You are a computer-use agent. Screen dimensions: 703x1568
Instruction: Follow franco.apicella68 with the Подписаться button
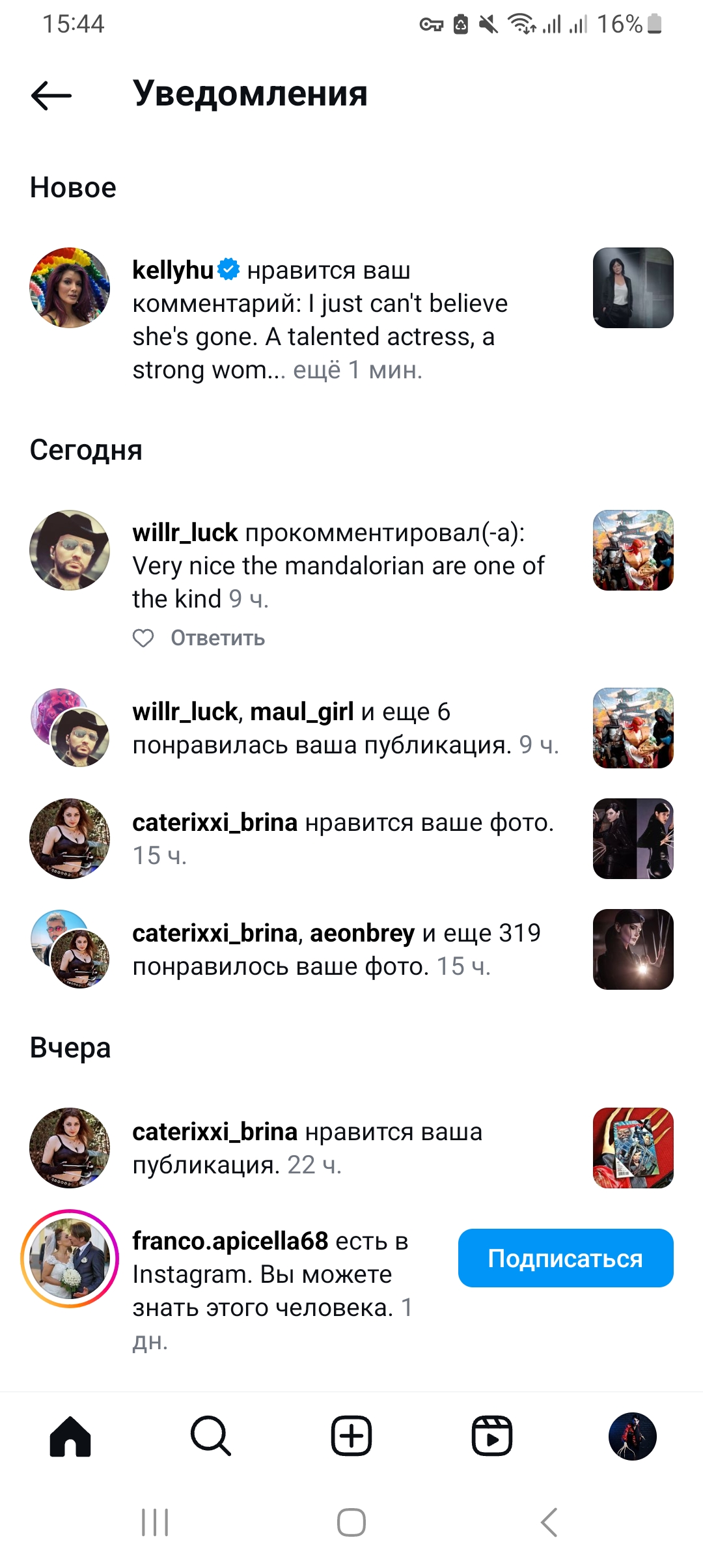point(566,1258)
